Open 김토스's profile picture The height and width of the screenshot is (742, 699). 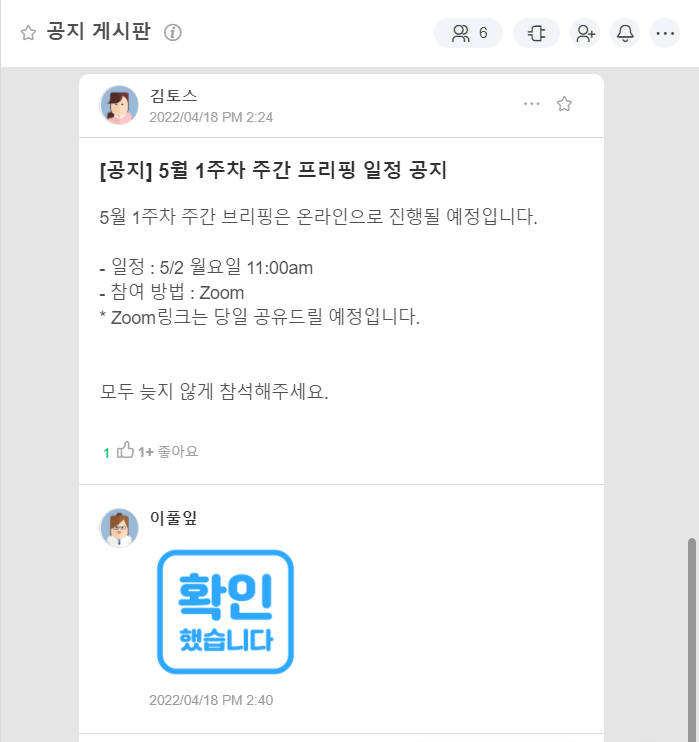[x=120, y=105]
